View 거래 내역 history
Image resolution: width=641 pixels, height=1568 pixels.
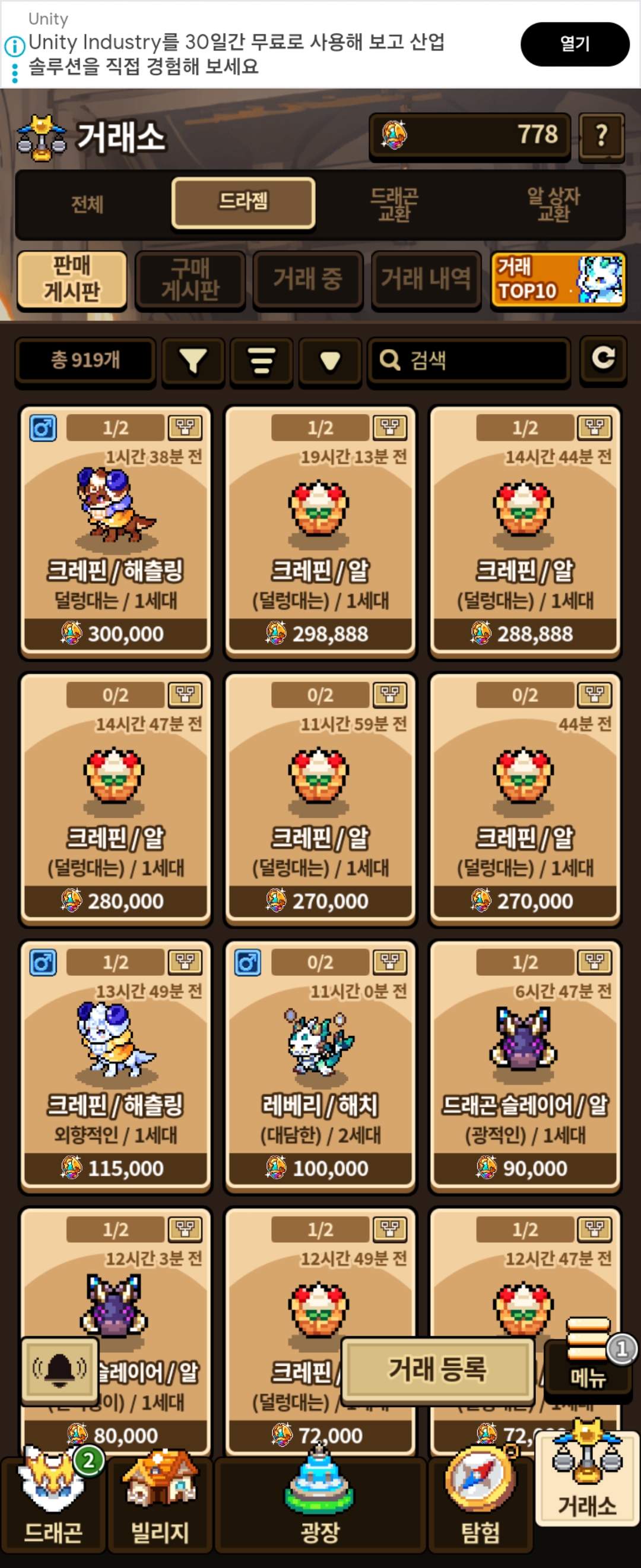point(426,279)
